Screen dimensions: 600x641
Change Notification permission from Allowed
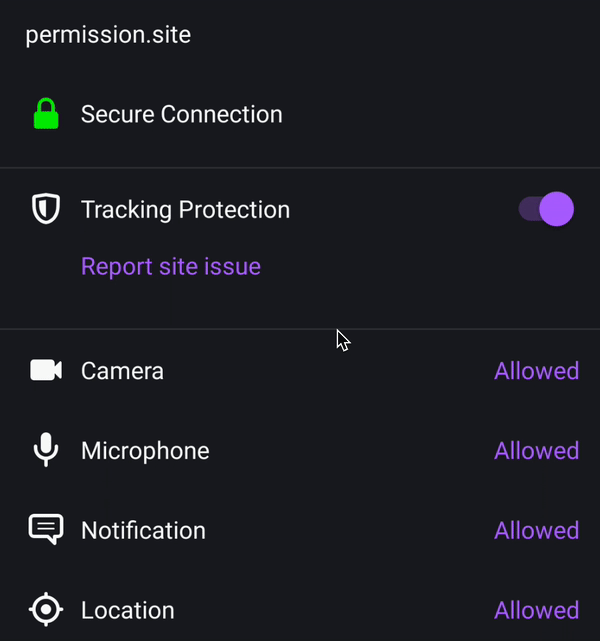tap(536, 531)
